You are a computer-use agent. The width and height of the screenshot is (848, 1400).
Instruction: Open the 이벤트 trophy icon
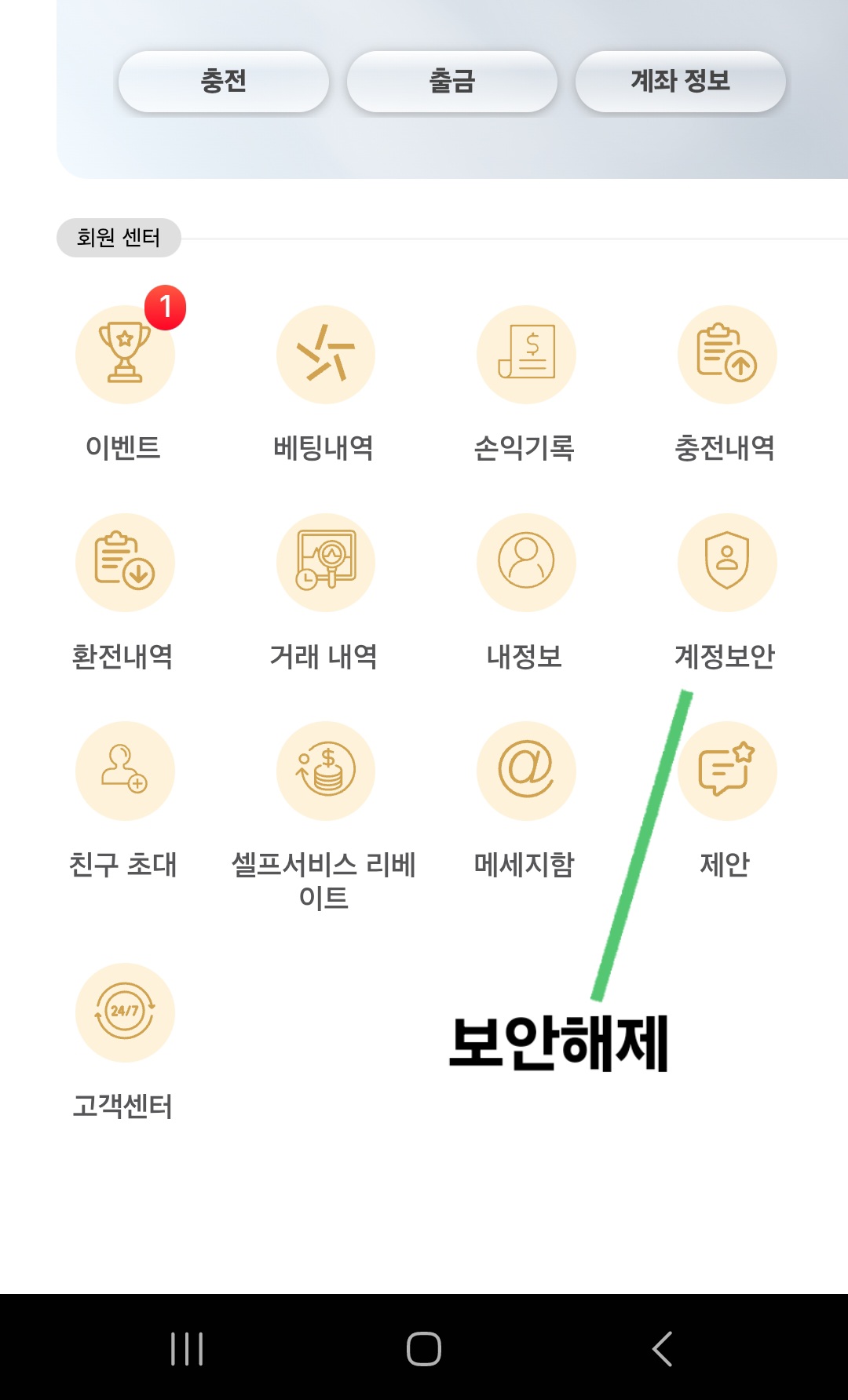(x=125, y=354)
